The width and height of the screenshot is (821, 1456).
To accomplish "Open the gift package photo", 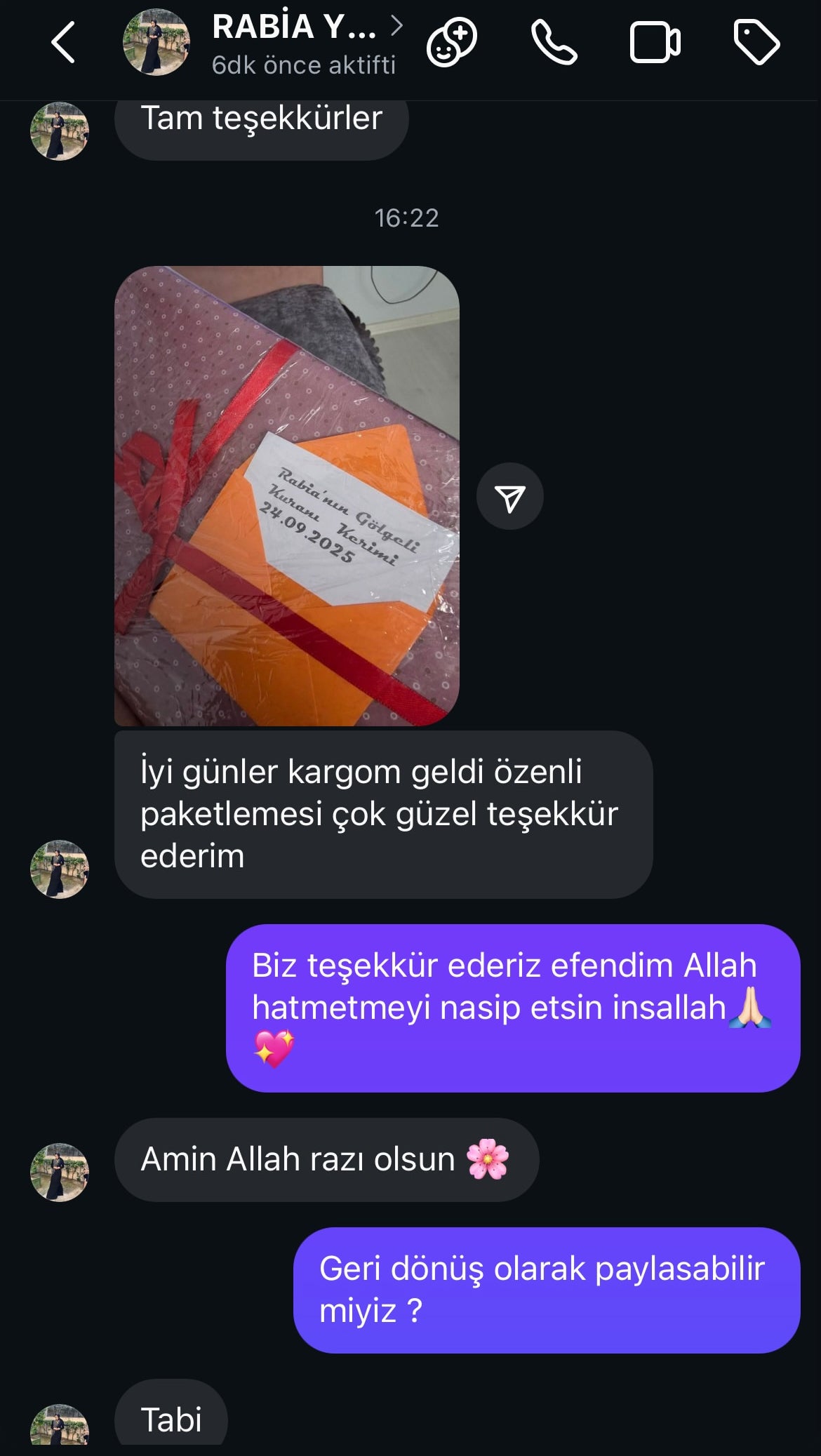I will [286, 495].
